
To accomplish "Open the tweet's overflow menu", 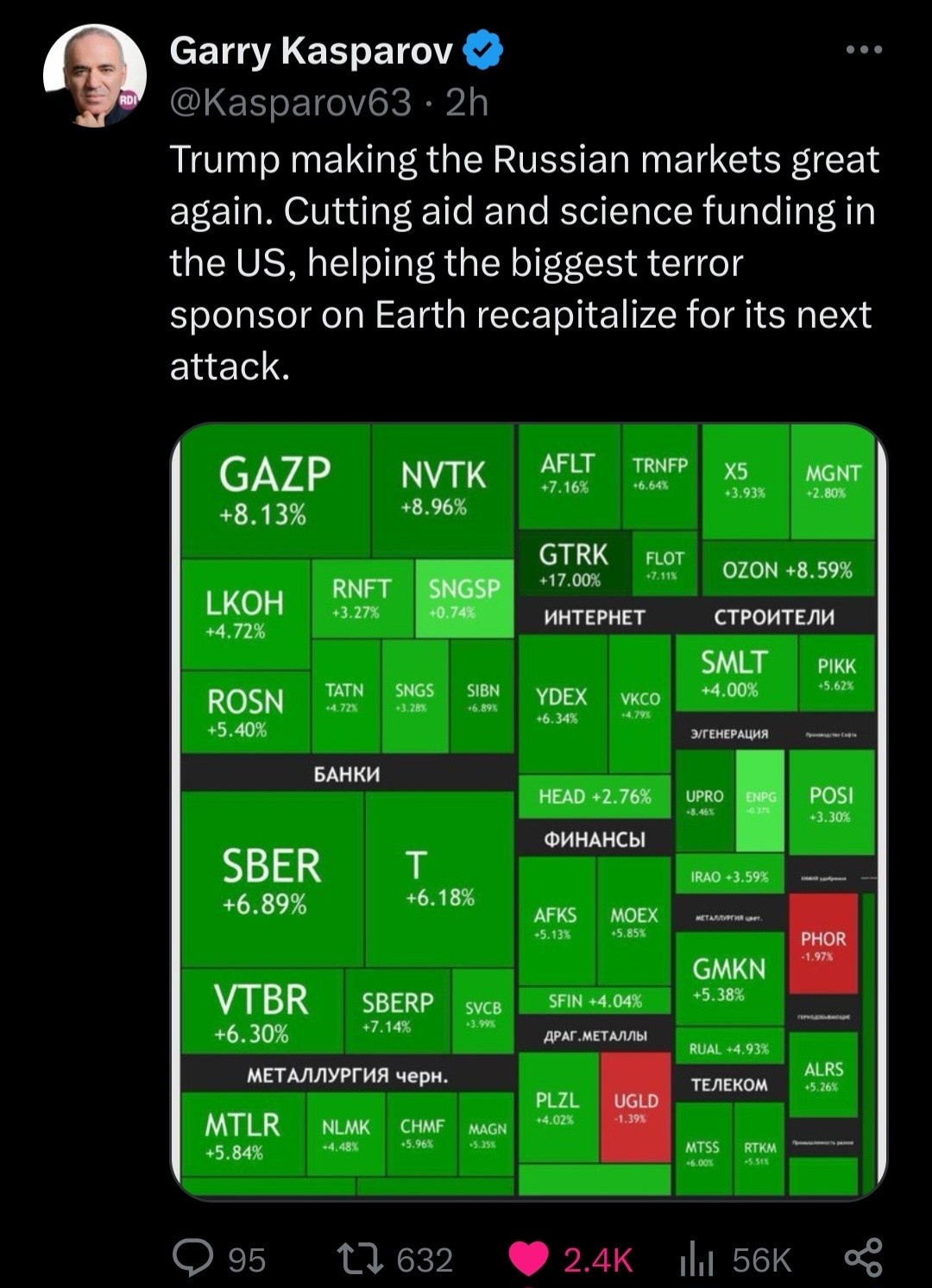I will click(864, 50).
